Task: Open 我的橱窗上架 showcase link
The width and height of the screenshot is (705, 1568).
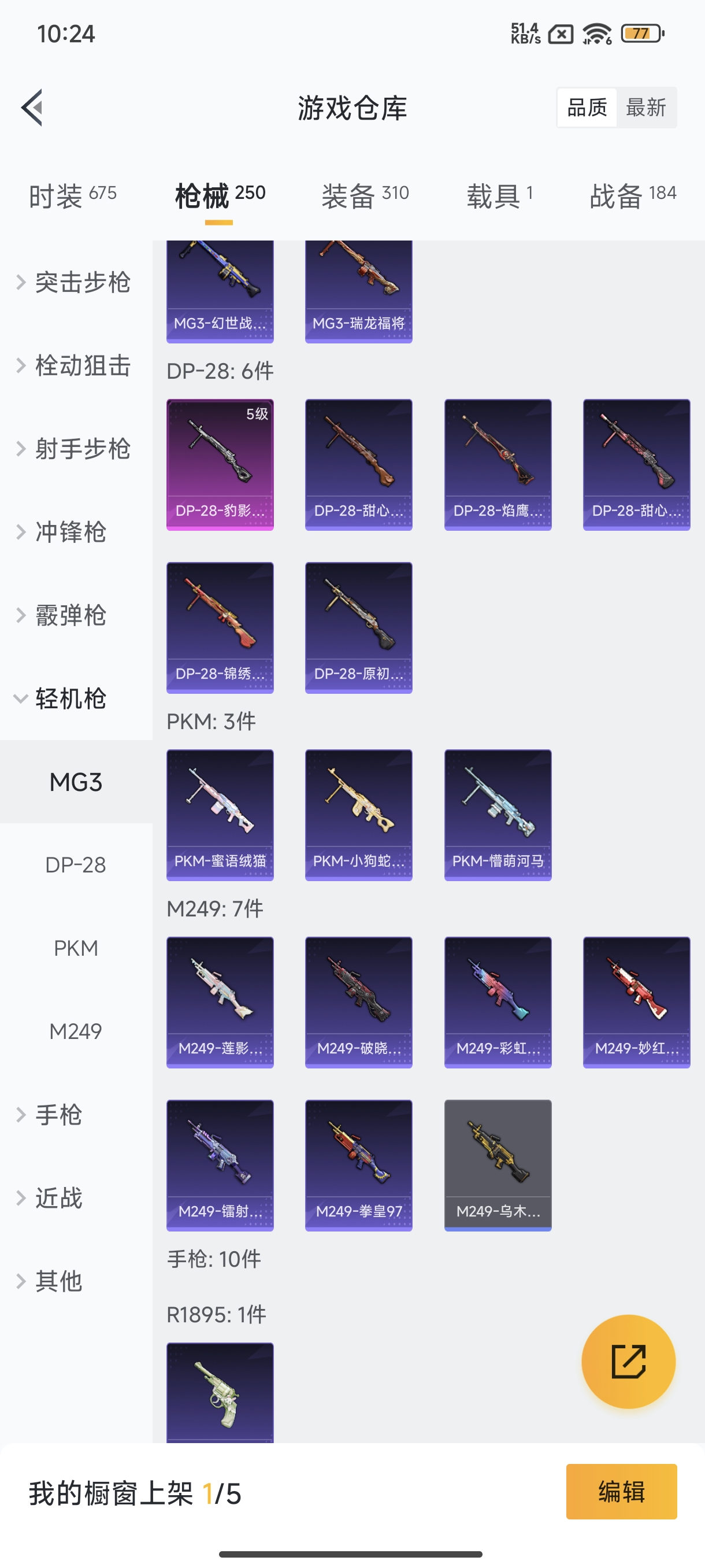Action: click(x=134, y=1492)
